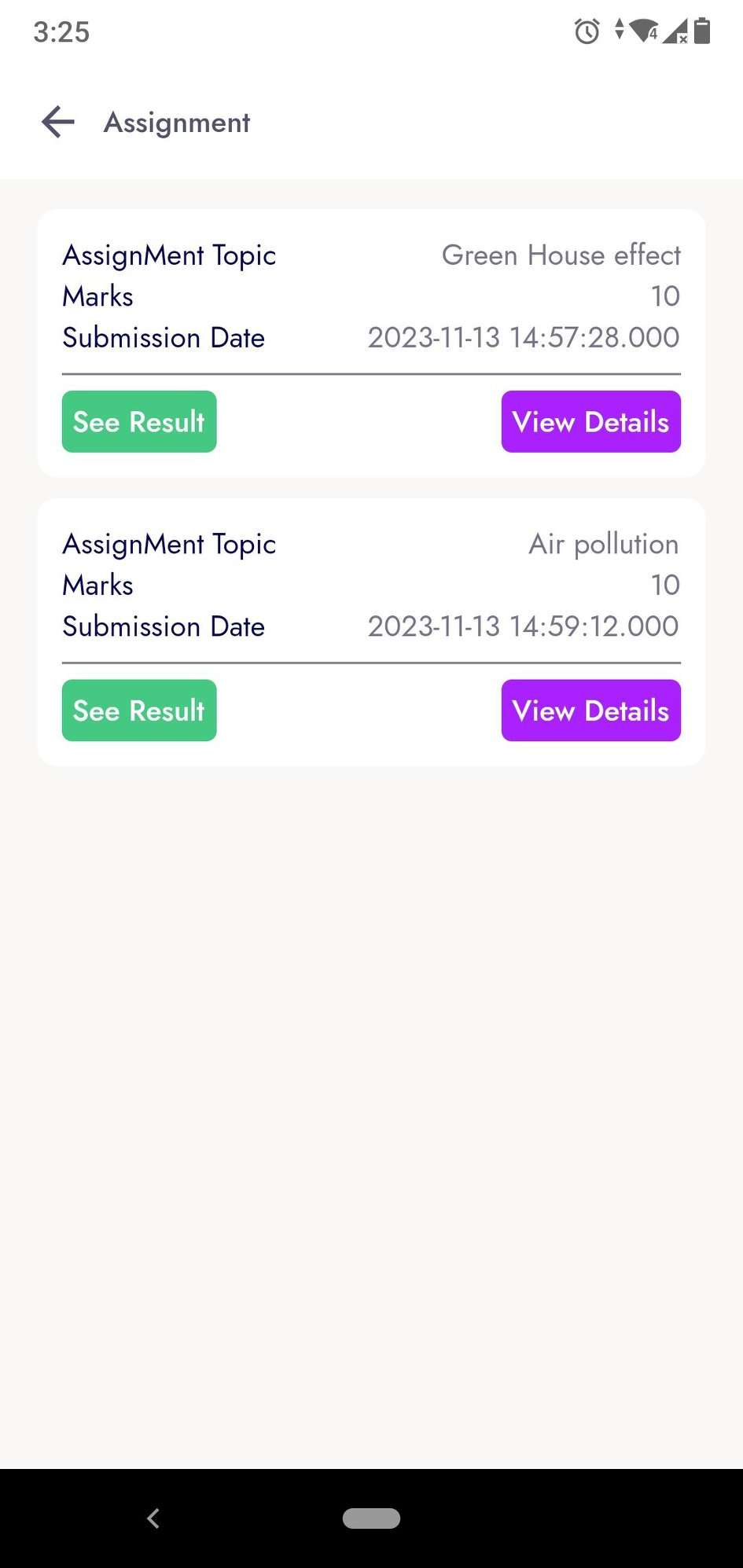This screenshot has height=1568, width=743.
Task: Tap See Result for Green House effect assignment
Action: coord(138,421)
